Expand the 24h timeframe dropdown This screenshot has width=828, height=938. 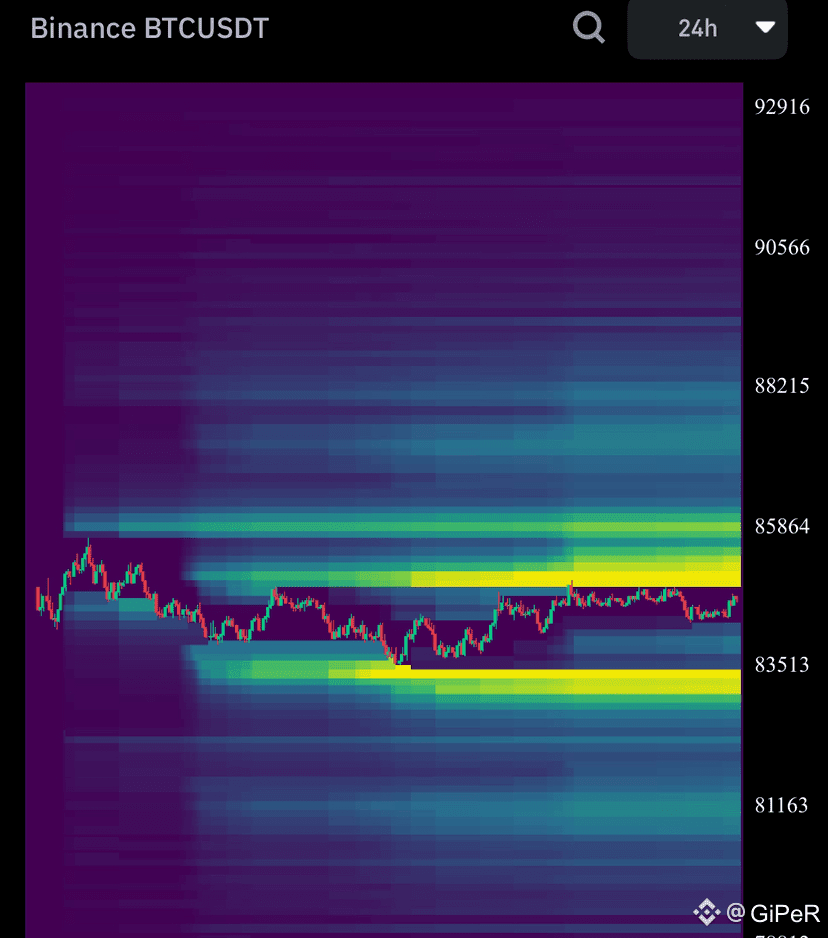click(708, 28)
